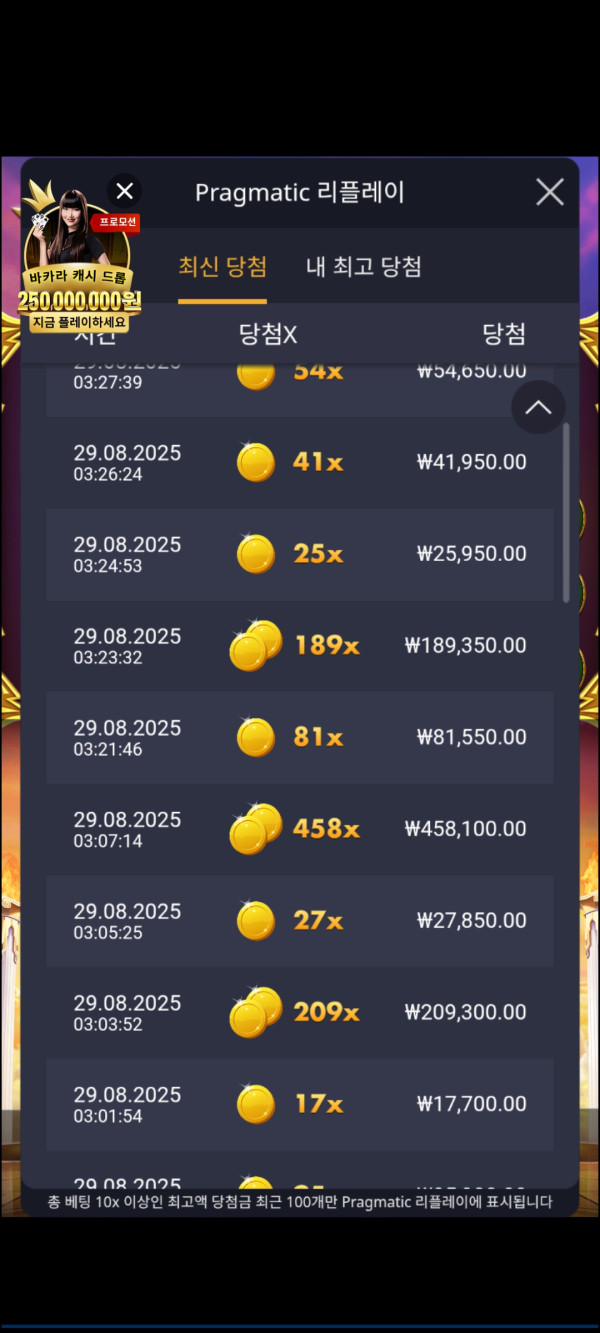
Task: Open the 81x win from 03:21:46
Action: [x=300, y=737]
